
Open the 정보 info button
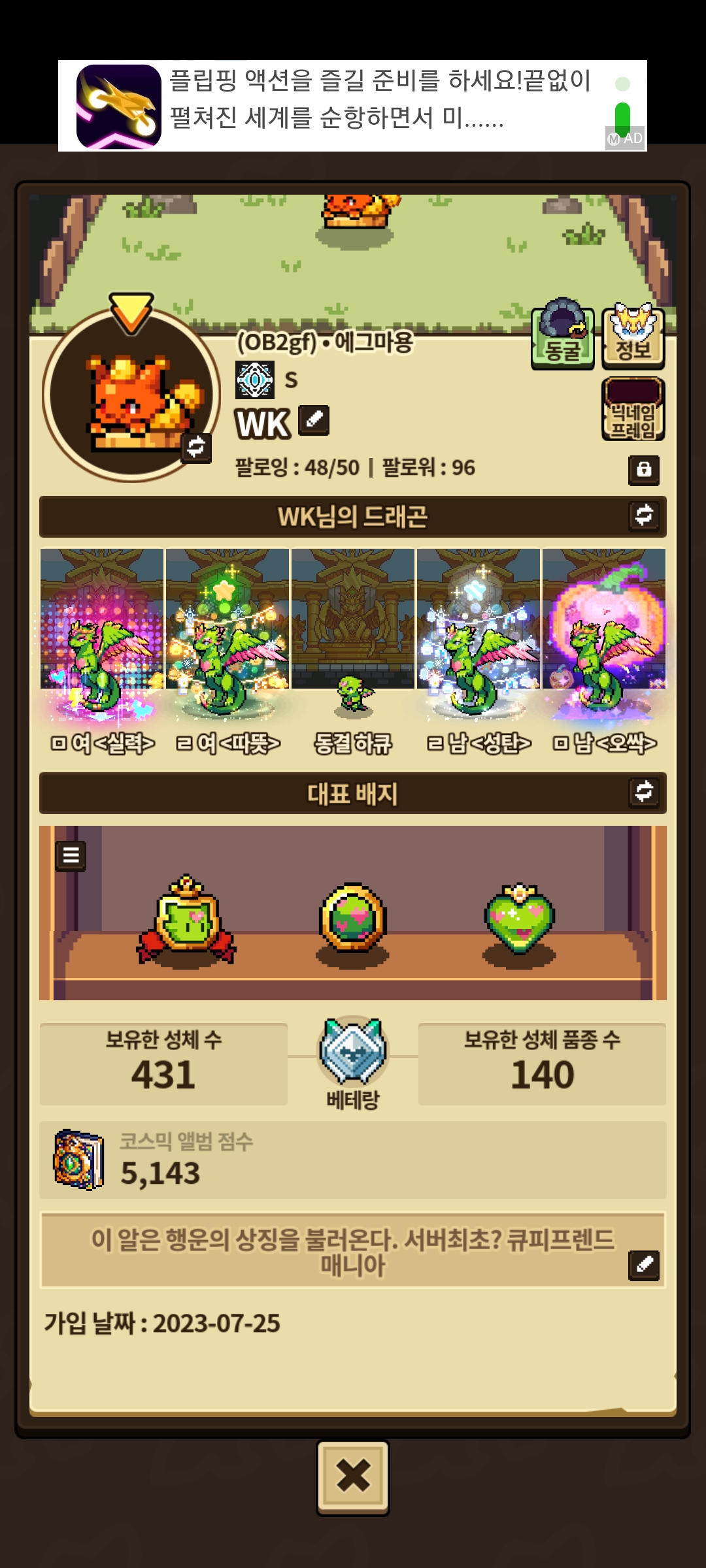click(x=633, y=338)
